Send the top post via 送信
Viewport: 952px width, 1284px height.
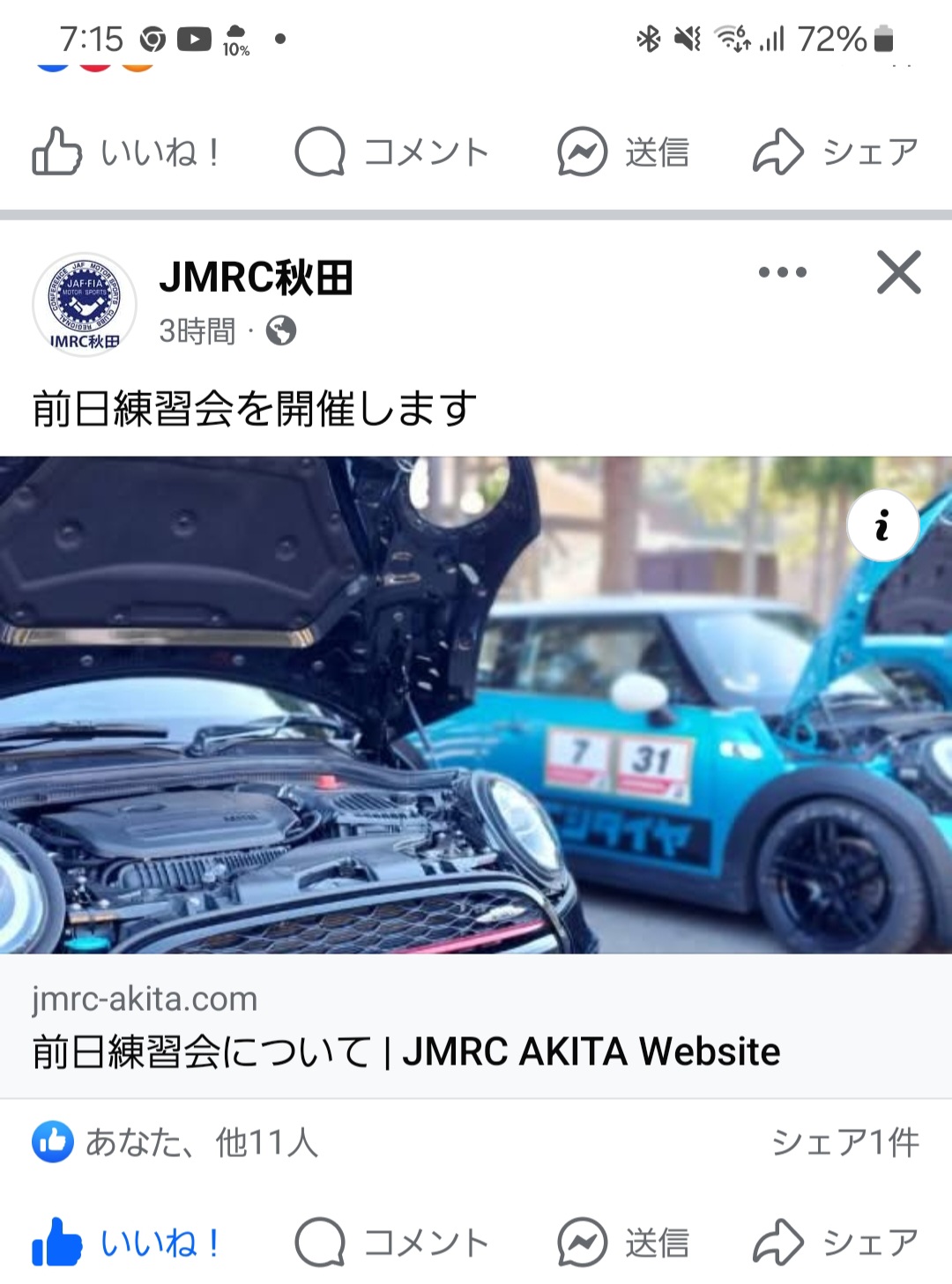623,152
